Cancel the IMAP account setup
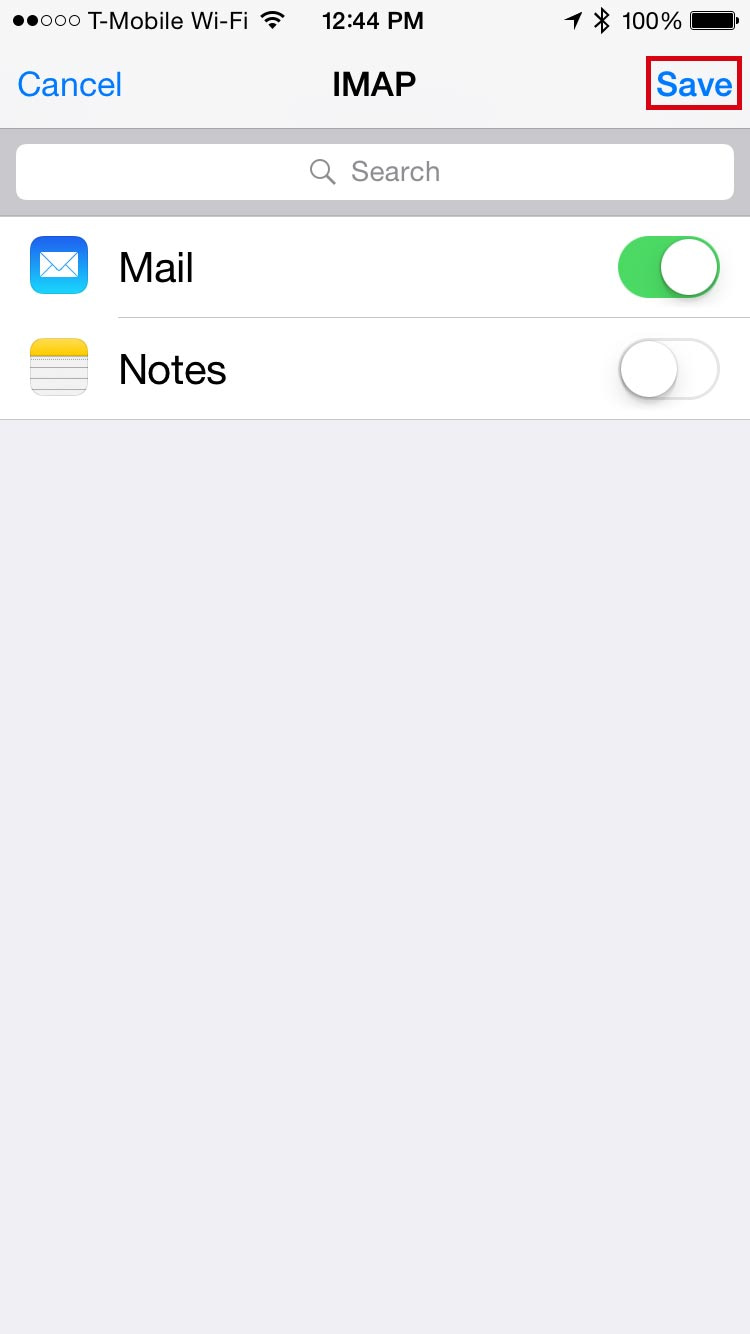Viewport: 750px width, 1334px height. (x=69, y=84)
